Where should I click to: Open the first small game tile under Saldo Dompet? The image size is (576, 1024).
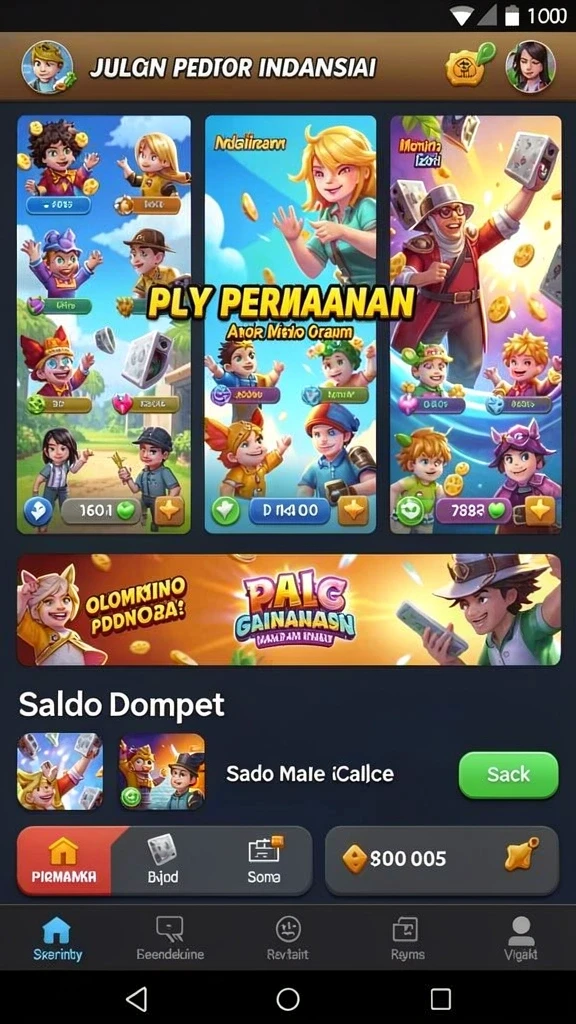pos(60,771)
